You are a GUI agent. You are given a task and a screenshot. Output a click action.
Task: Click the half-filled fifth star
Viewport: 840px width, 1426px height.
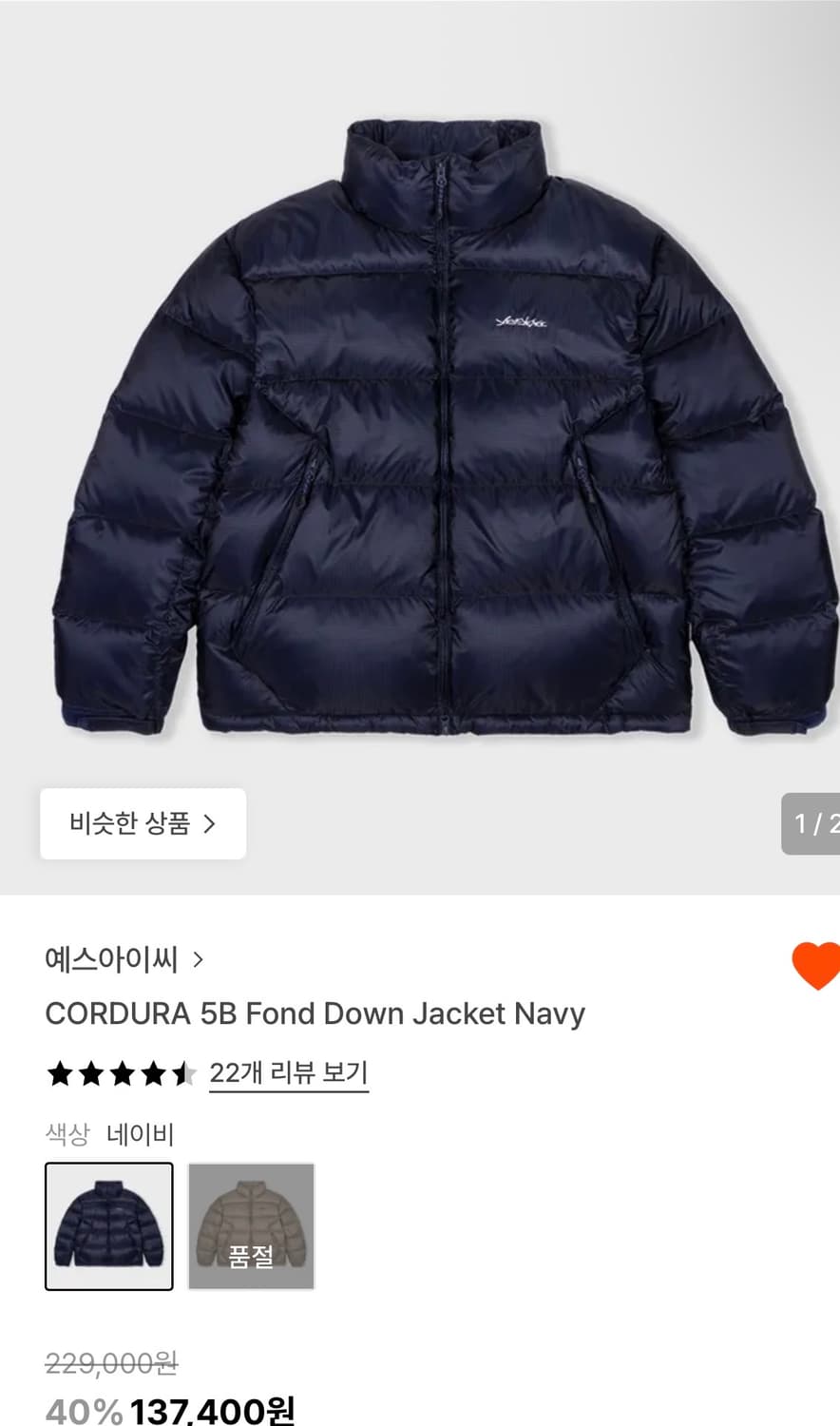pyautogui.click(x=184, y=1072)
